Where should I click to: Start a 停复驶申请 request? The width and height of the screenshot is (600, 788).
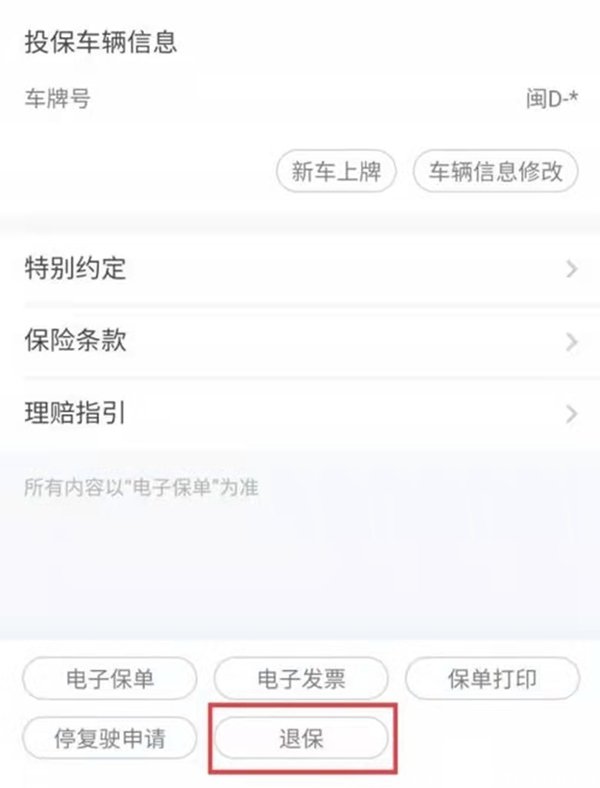[x=109, y=739]
